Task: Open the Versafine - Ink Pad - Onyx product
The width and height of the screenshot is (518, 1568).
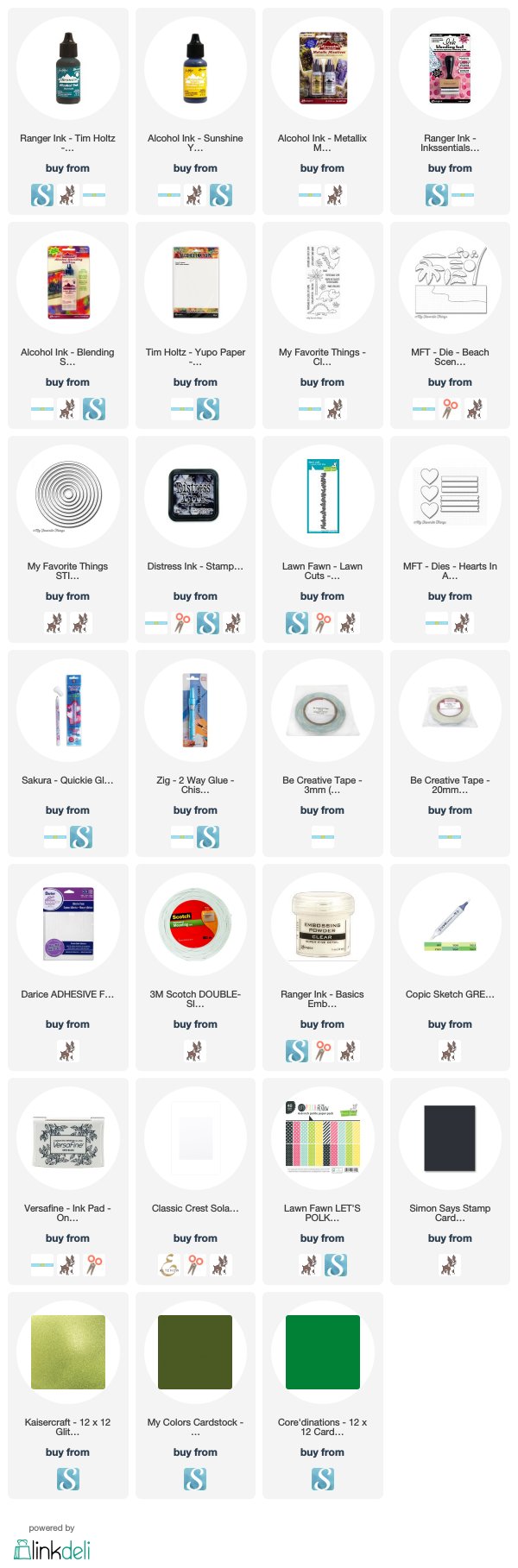Action: 67,1137
